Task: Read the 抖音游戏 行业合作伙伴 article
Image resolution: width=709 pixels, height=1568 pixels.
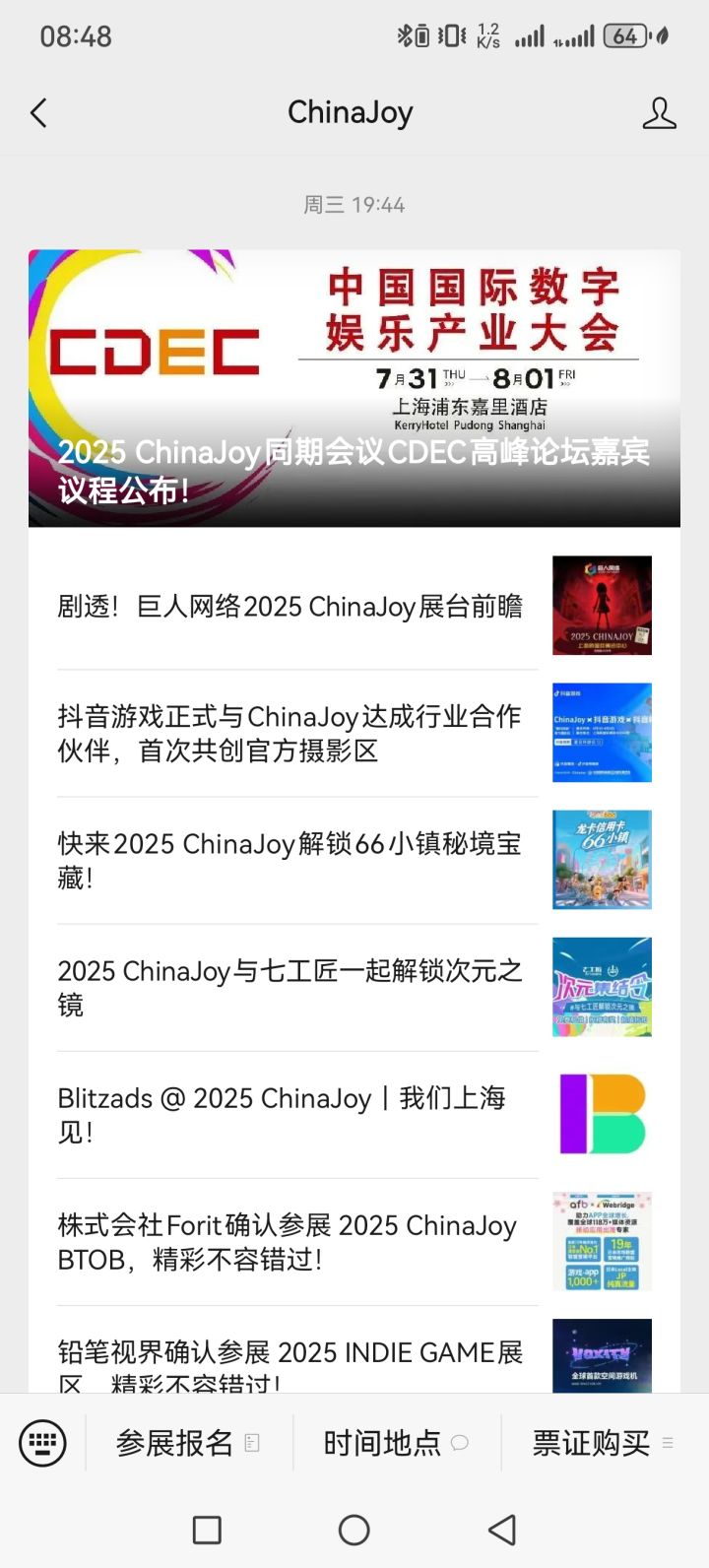Action: coord(290,733)
